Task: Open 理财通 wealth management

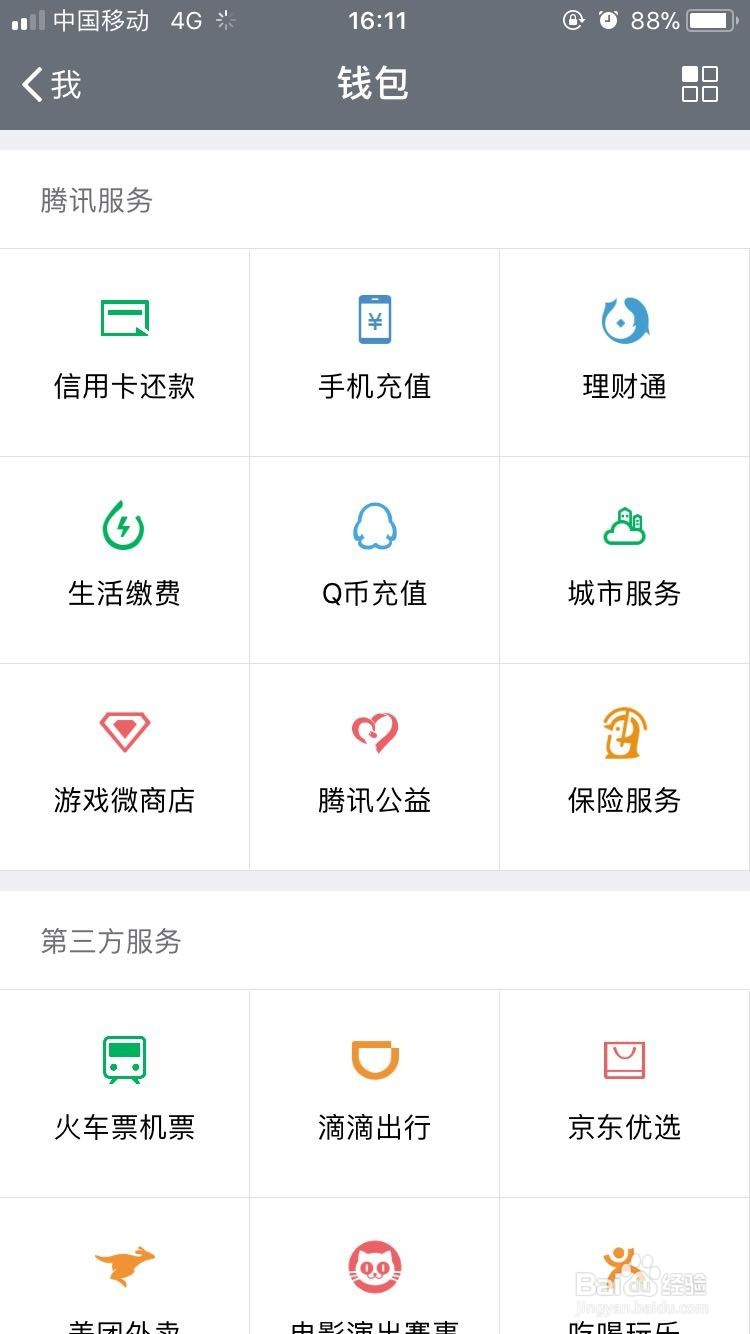Action: (x=624, y=352)
